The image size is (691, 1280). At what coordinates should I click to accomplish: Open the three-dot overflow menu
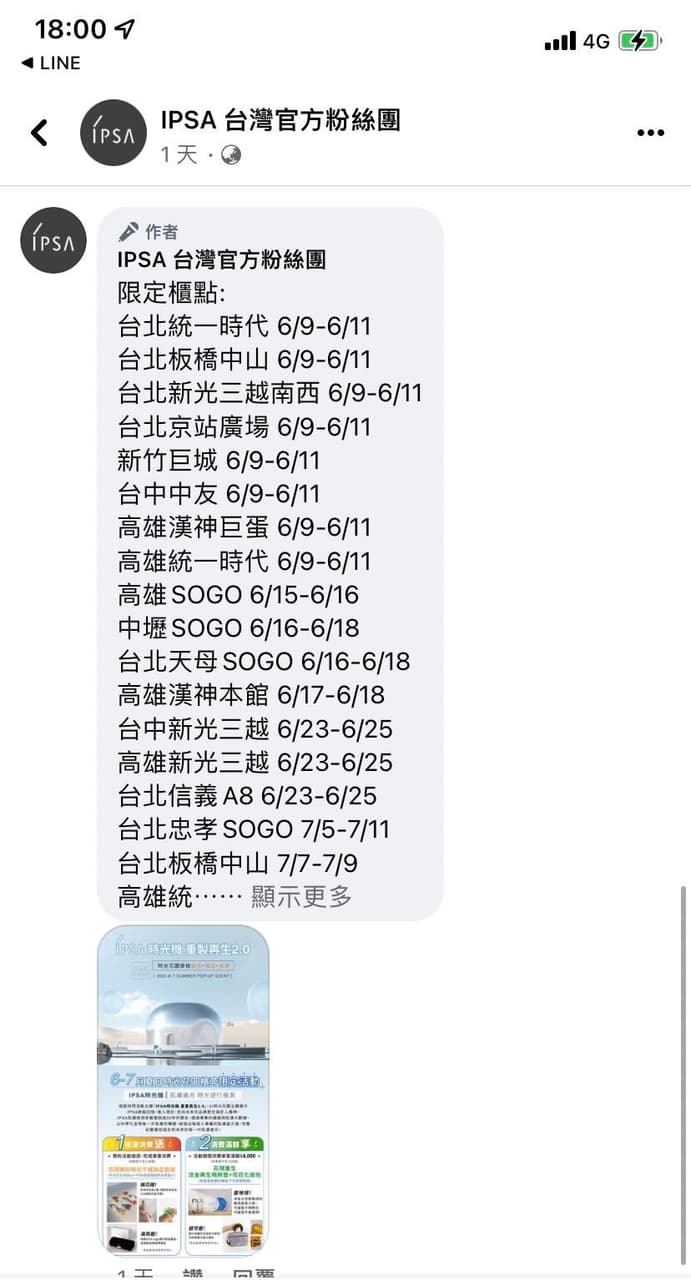[x=650, y=133]
